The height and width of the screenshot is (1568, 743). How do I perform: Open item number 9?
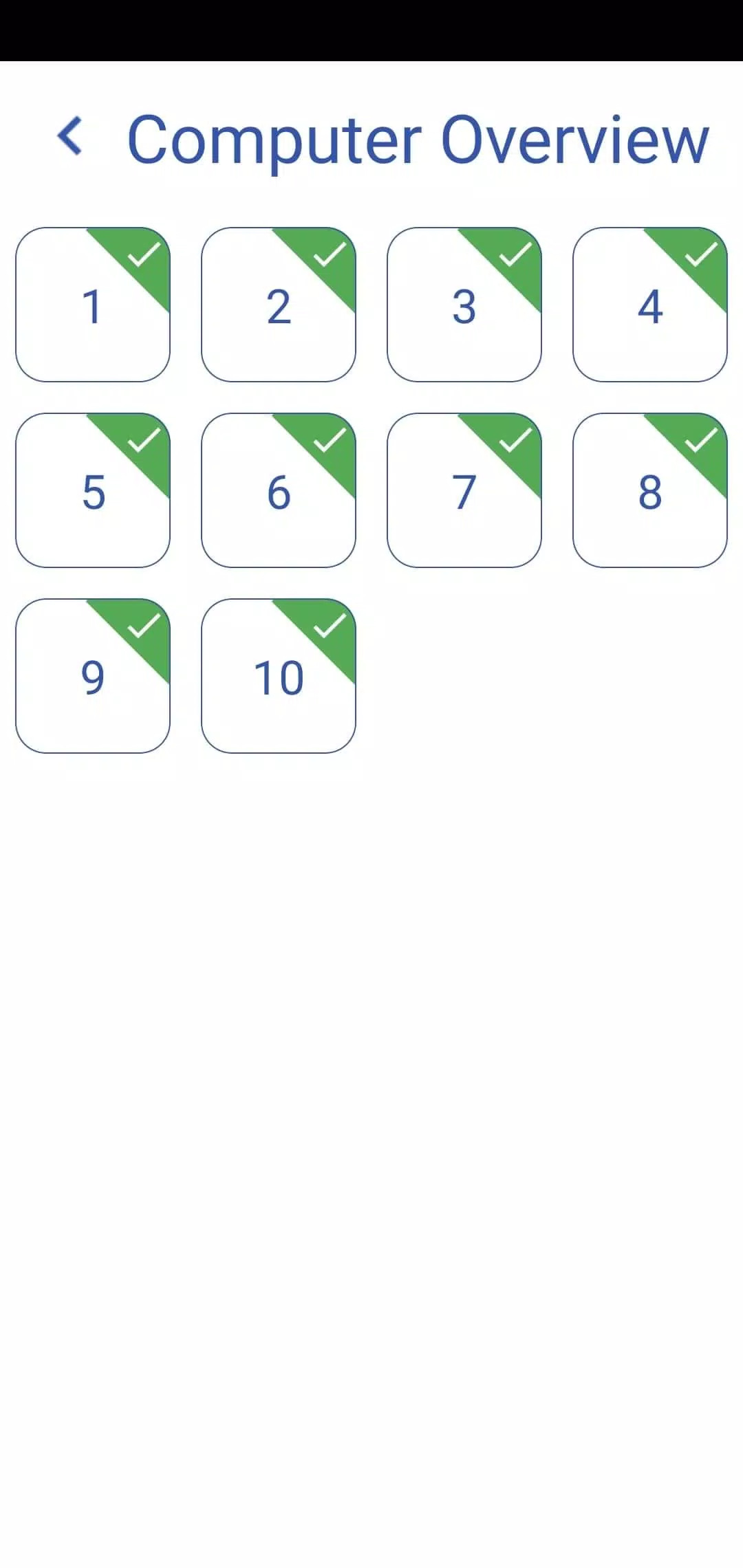(93, 676)
